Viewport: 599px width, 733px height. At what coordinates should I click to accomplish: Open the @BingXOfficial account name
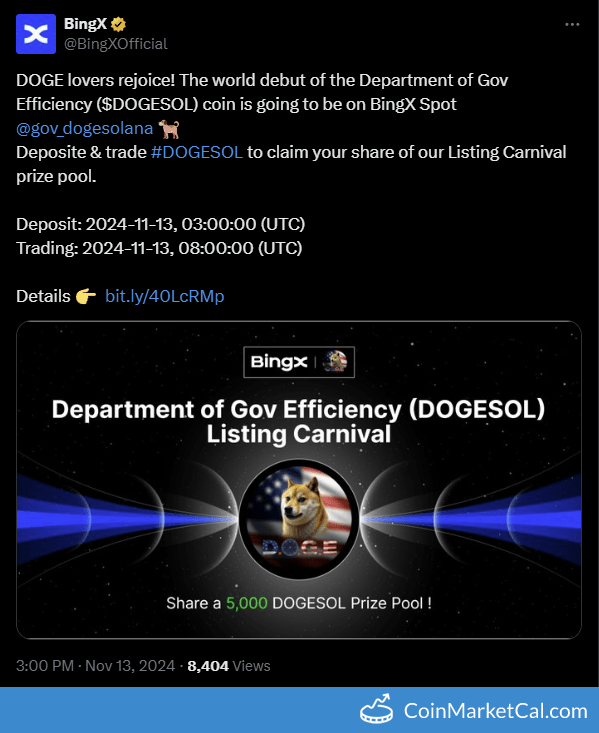coord(115,44)
